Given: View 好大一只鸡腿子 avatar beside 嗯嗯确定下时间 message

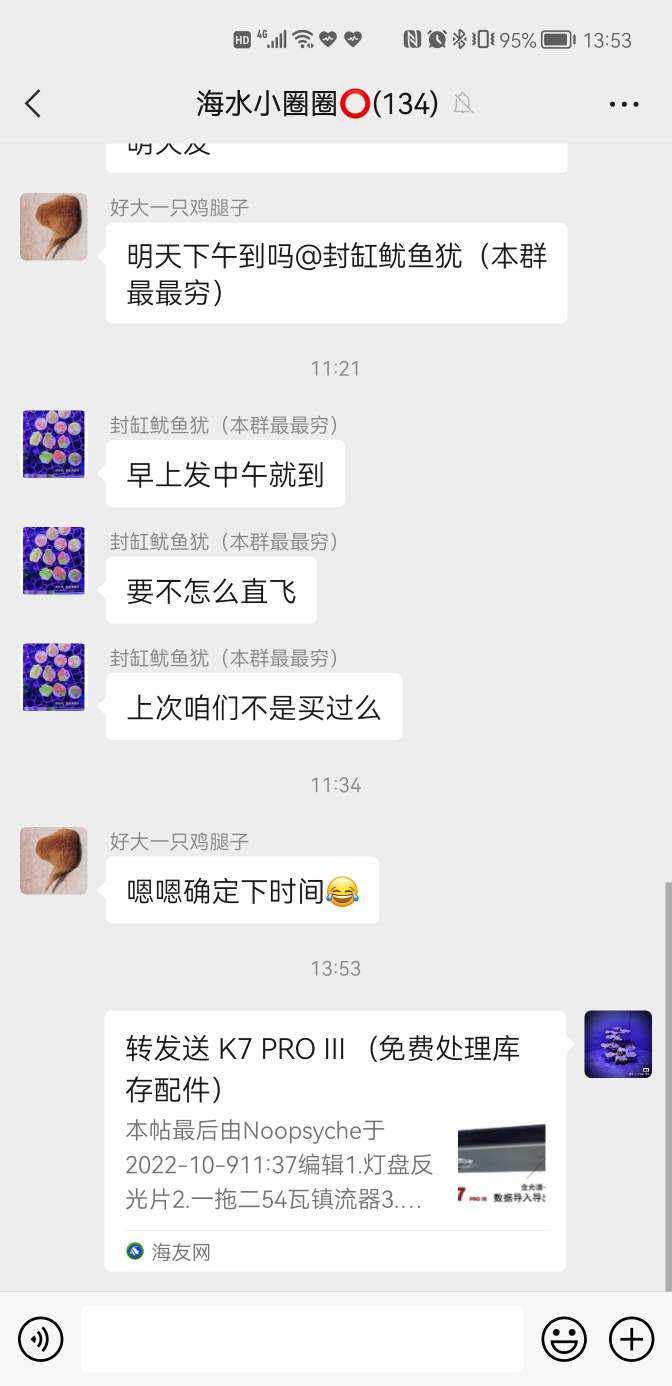Looking at the screenshot, I should (54, 861).
